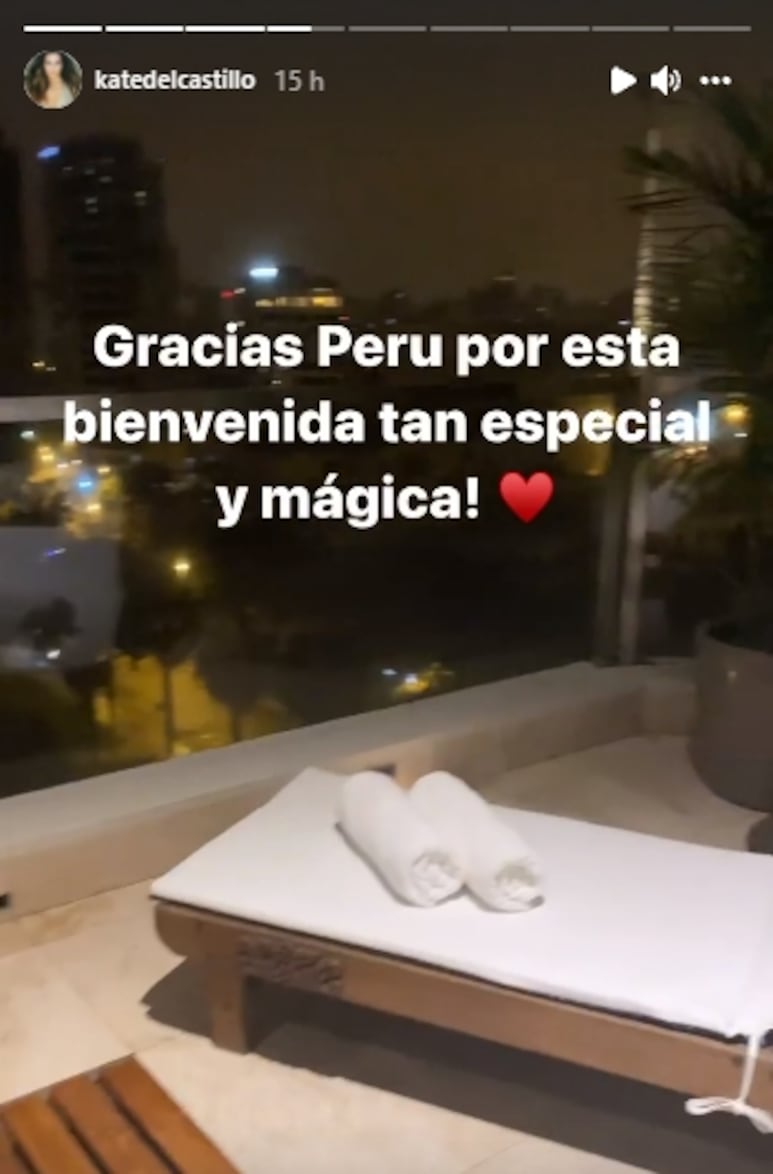The image size is (773, 1174).
Task: Open katedelcastillo's profile picture
Action: (x=52, y=80)
